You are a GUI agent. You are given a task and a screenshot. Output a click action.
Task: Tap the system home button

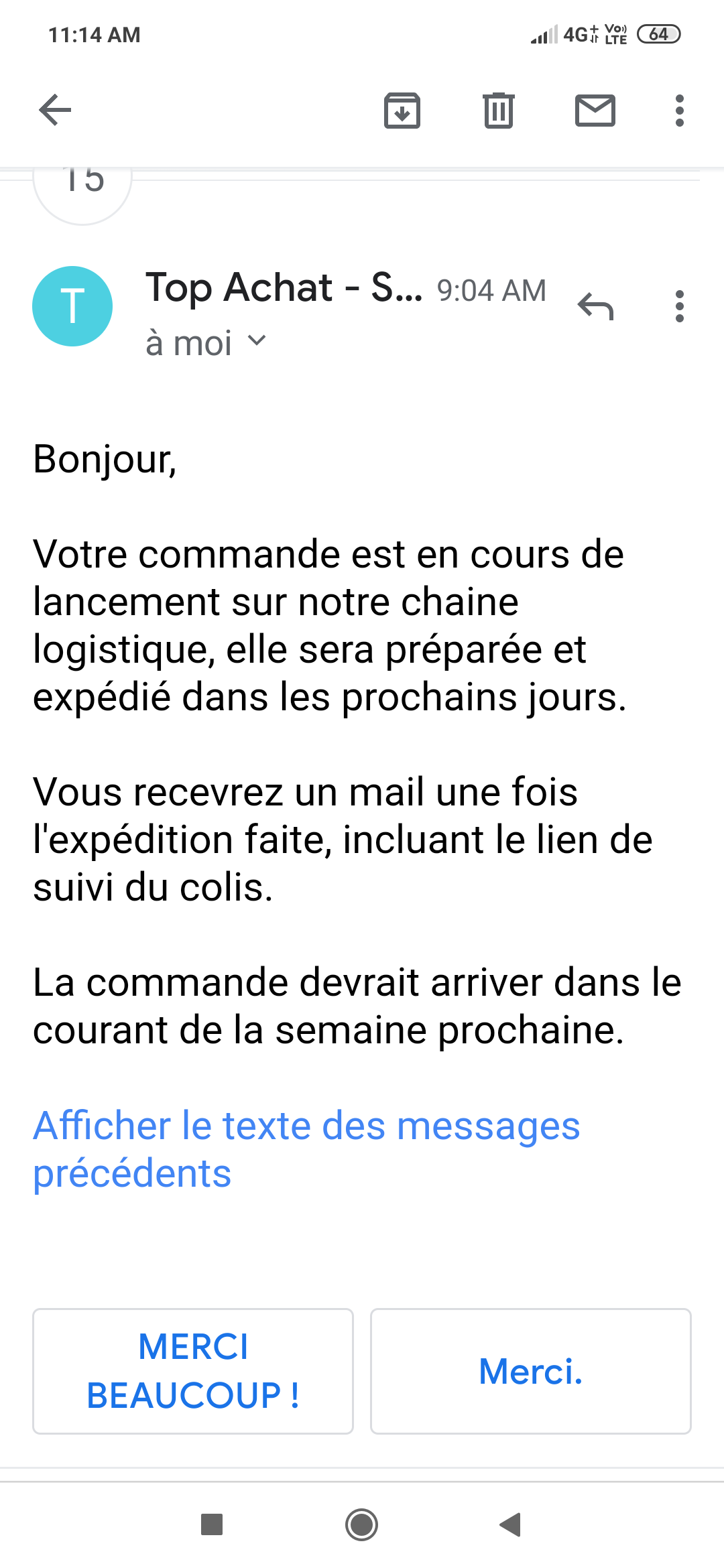(361, 1524)
